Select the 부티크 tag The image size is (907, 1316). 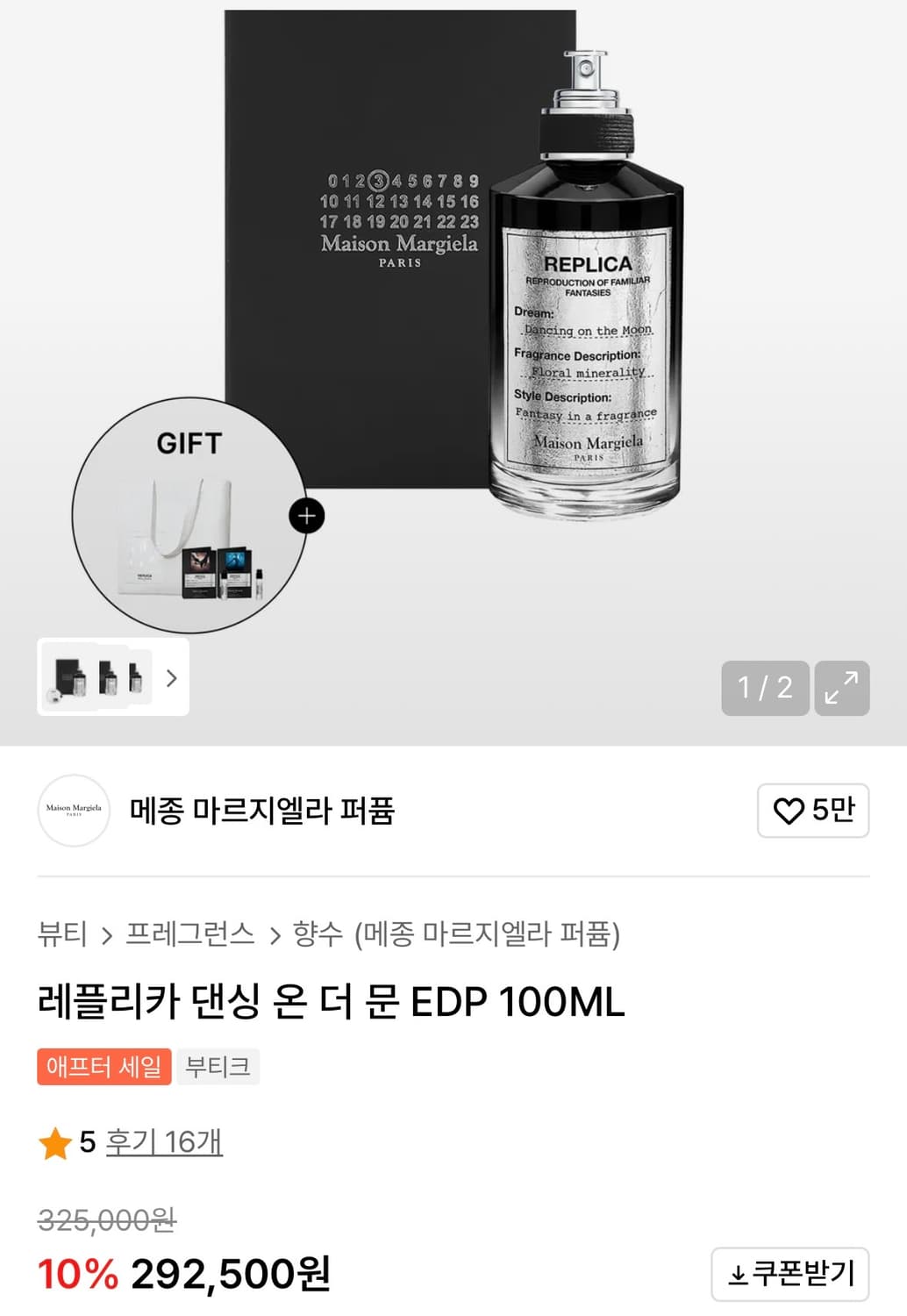click(x=218, y=1067)
